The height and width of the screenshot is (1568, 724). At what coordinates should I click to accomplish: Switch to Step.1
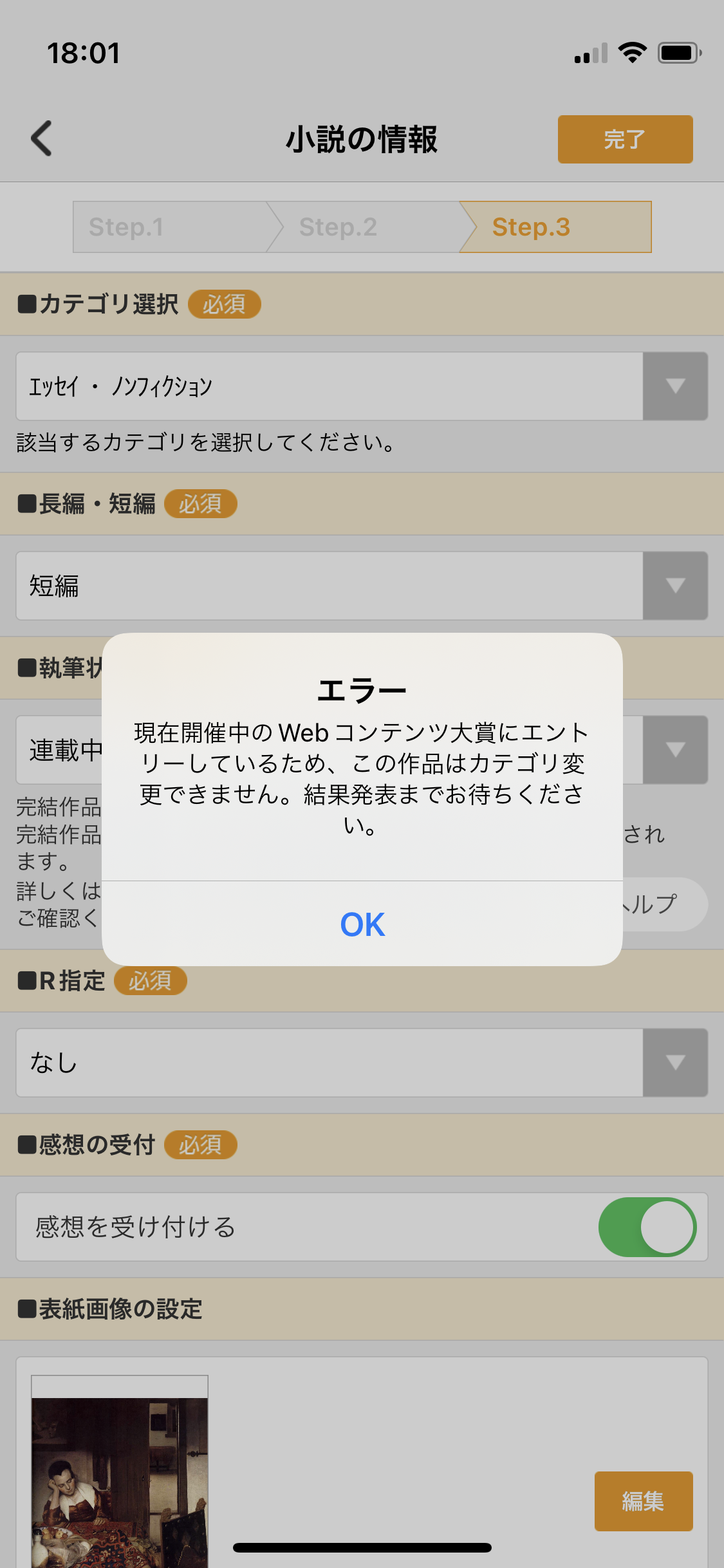click(x=170, y=227)
